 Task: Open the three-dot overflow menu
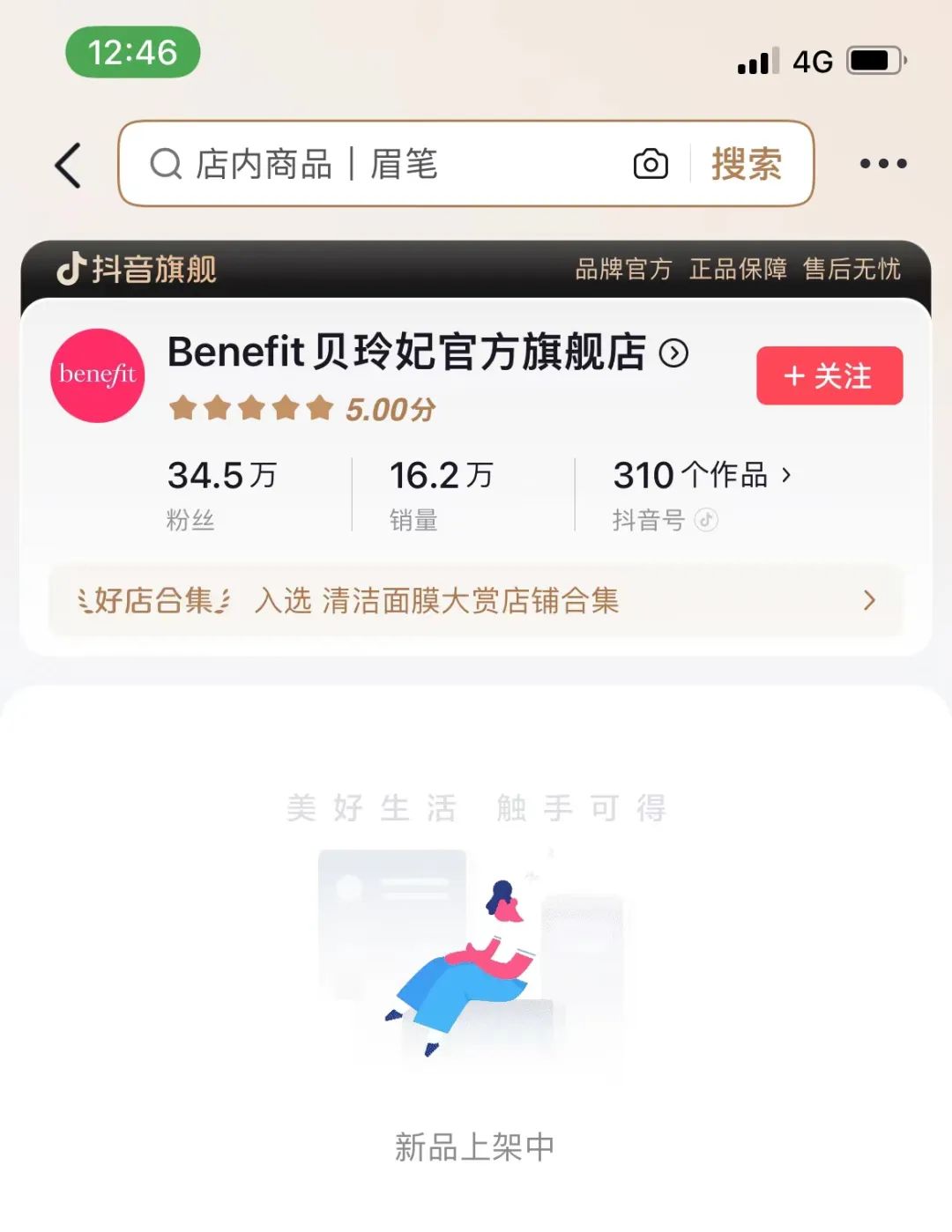[882, 164]
